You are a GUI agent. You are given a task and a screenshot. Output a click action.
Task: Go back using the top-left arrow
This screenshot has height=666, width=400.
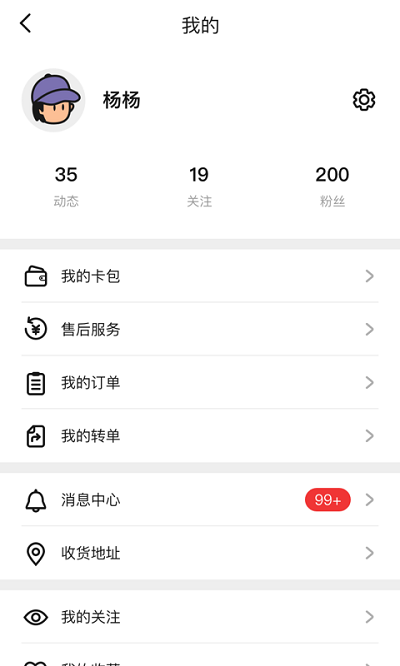click(25, 23)
